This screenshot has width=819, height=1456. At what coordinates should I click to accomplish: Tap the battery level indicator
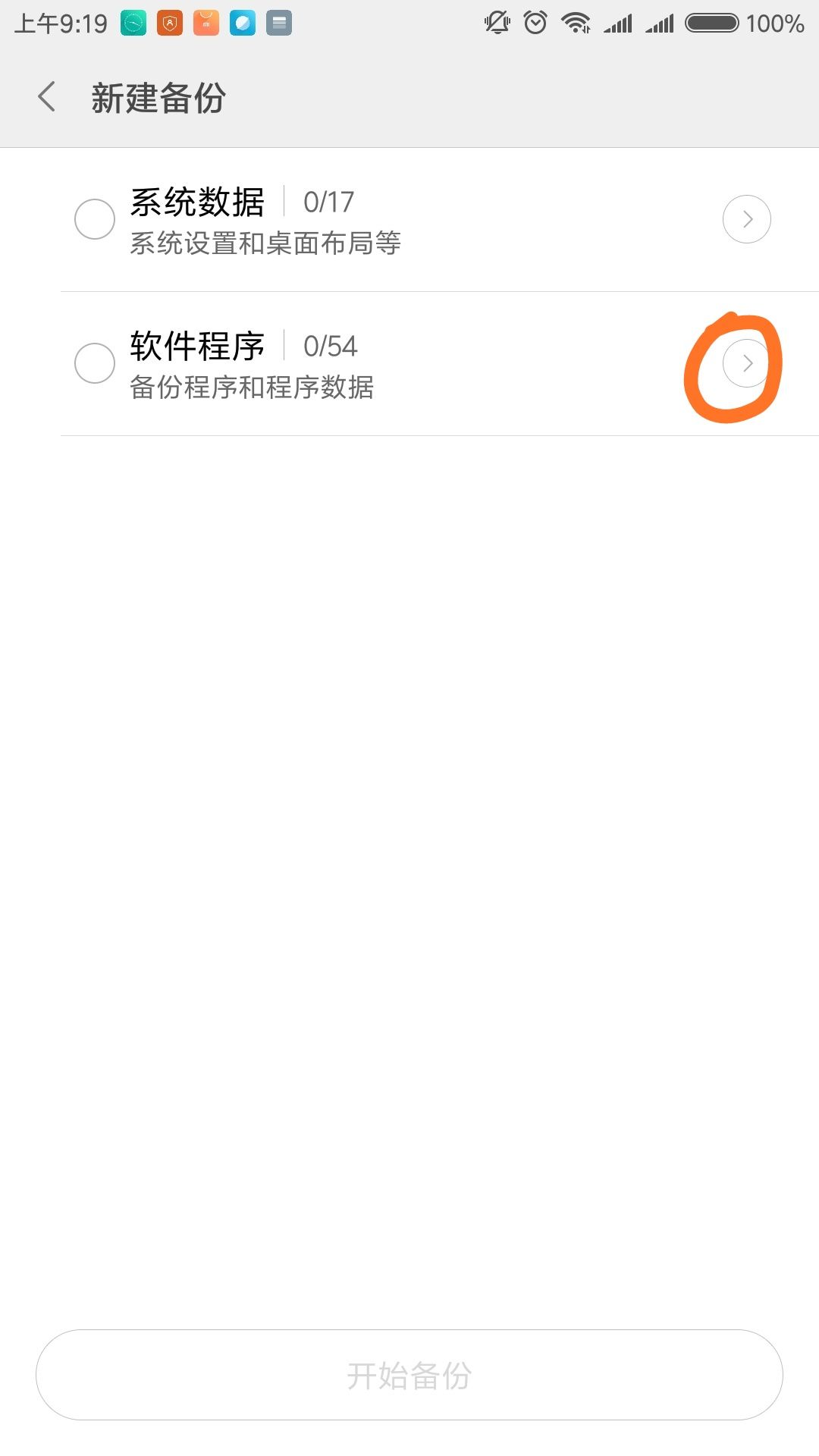tap(711, 24)
